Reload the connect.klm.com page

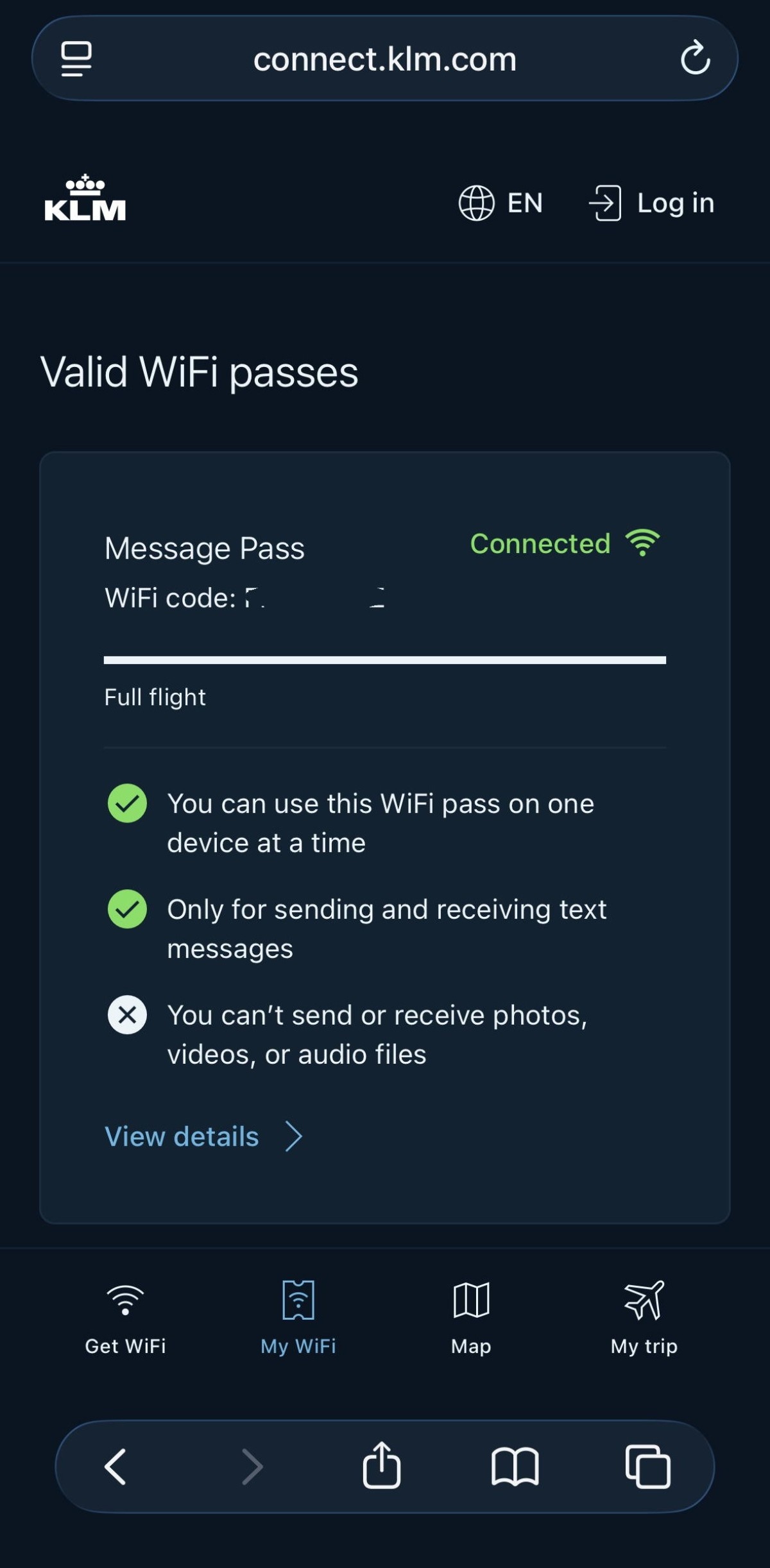click(x=695, y=58)
